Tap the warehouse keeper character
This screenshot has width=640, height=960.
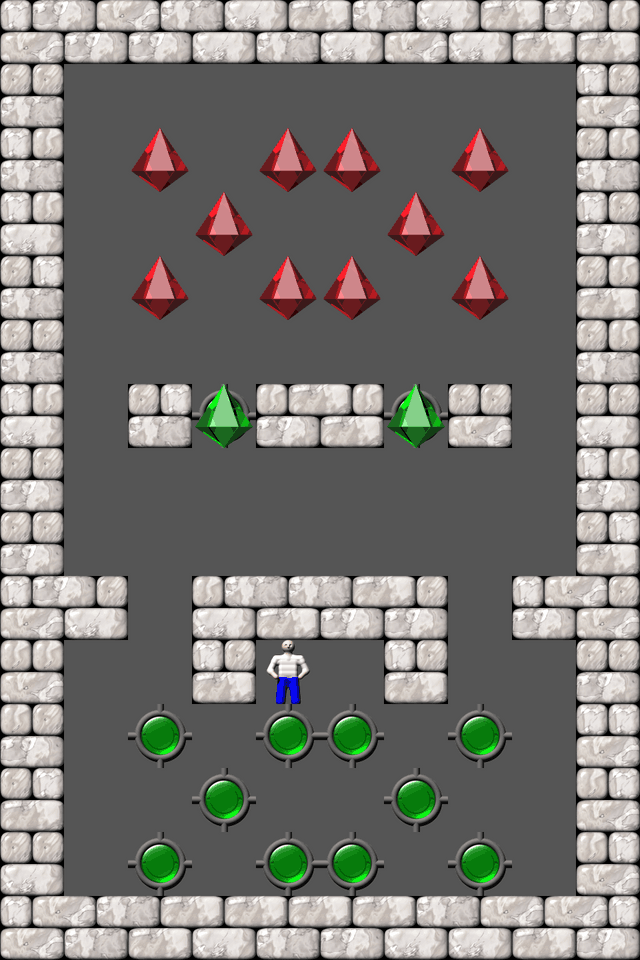point(288,673)
